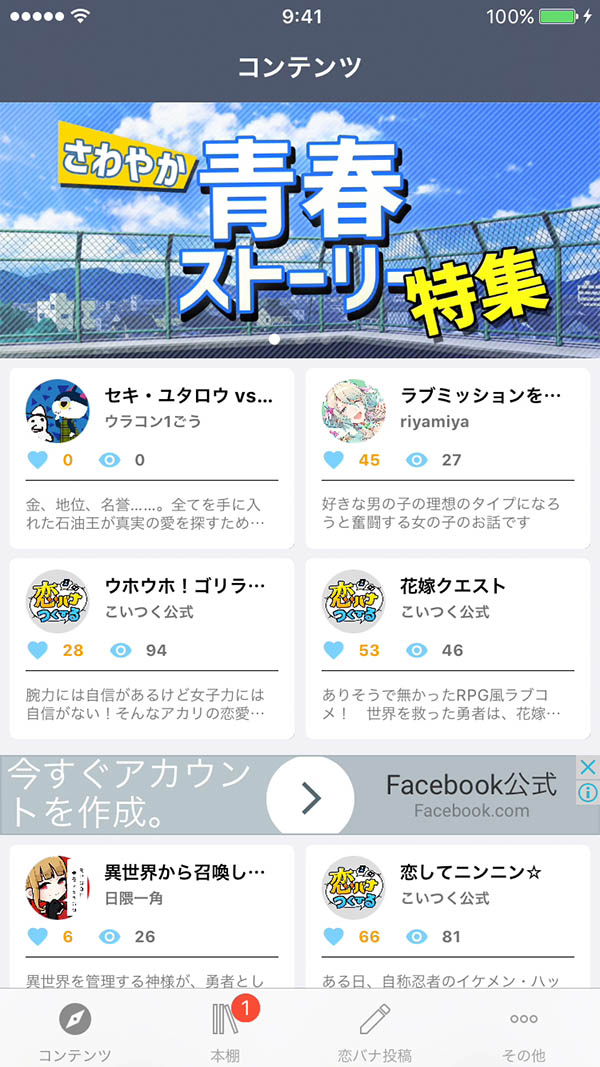The height and width of the screenshot is (1067, 600).
Task: Open the 青春ストーリー特集 banner
Action: click(300, 230)
